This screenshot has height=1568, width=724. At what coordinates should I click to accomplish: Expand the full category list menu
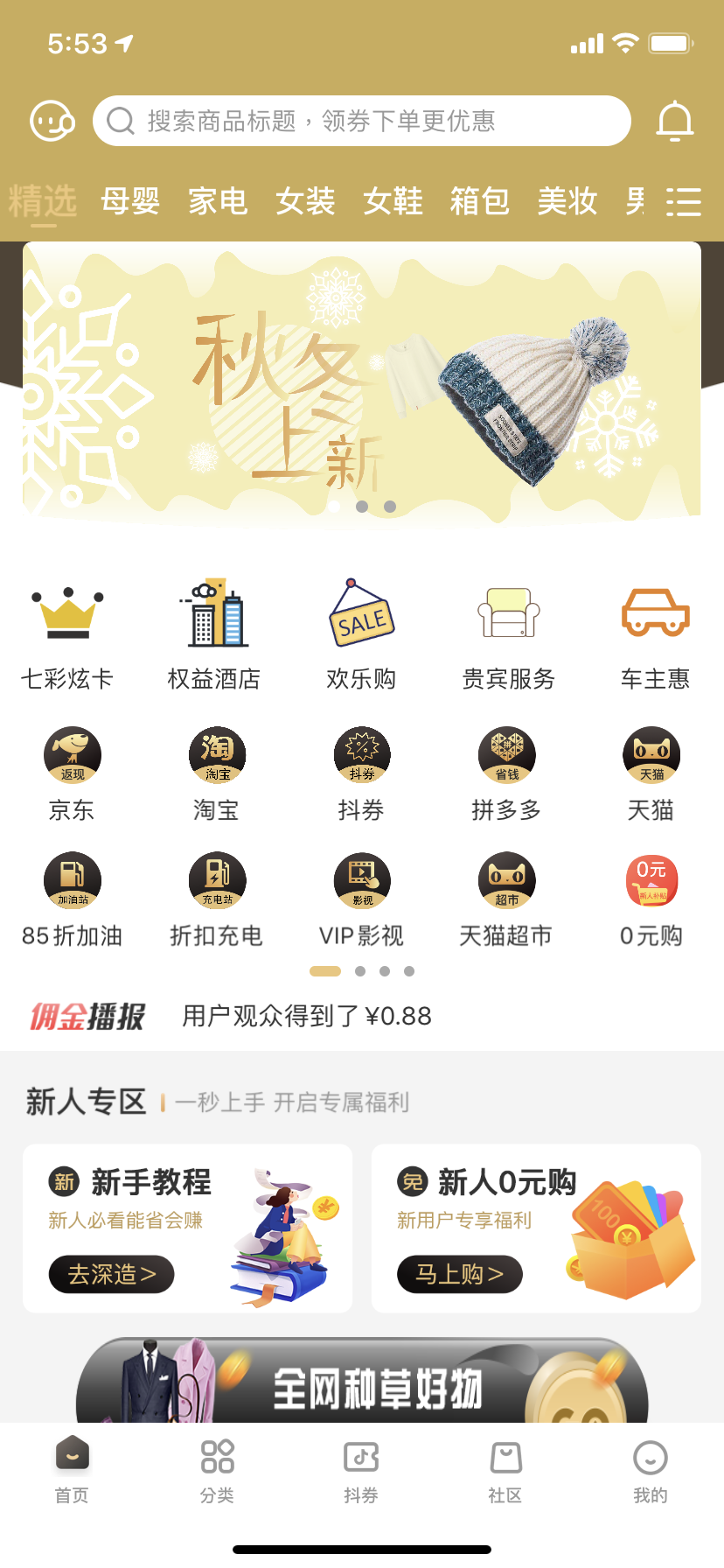tap(683, 202)
